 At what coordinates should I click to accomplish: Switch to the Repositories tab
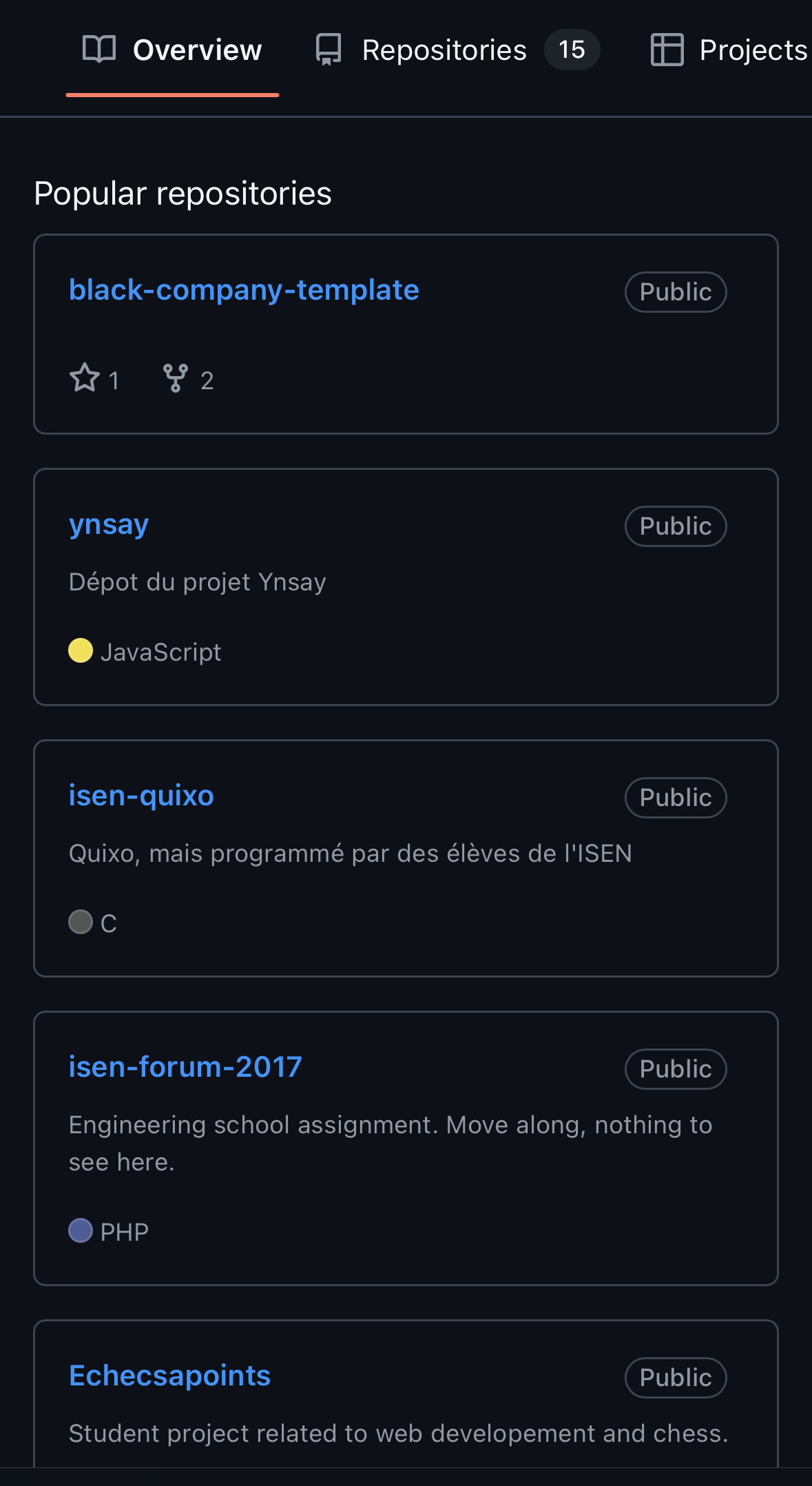(457, 50)
